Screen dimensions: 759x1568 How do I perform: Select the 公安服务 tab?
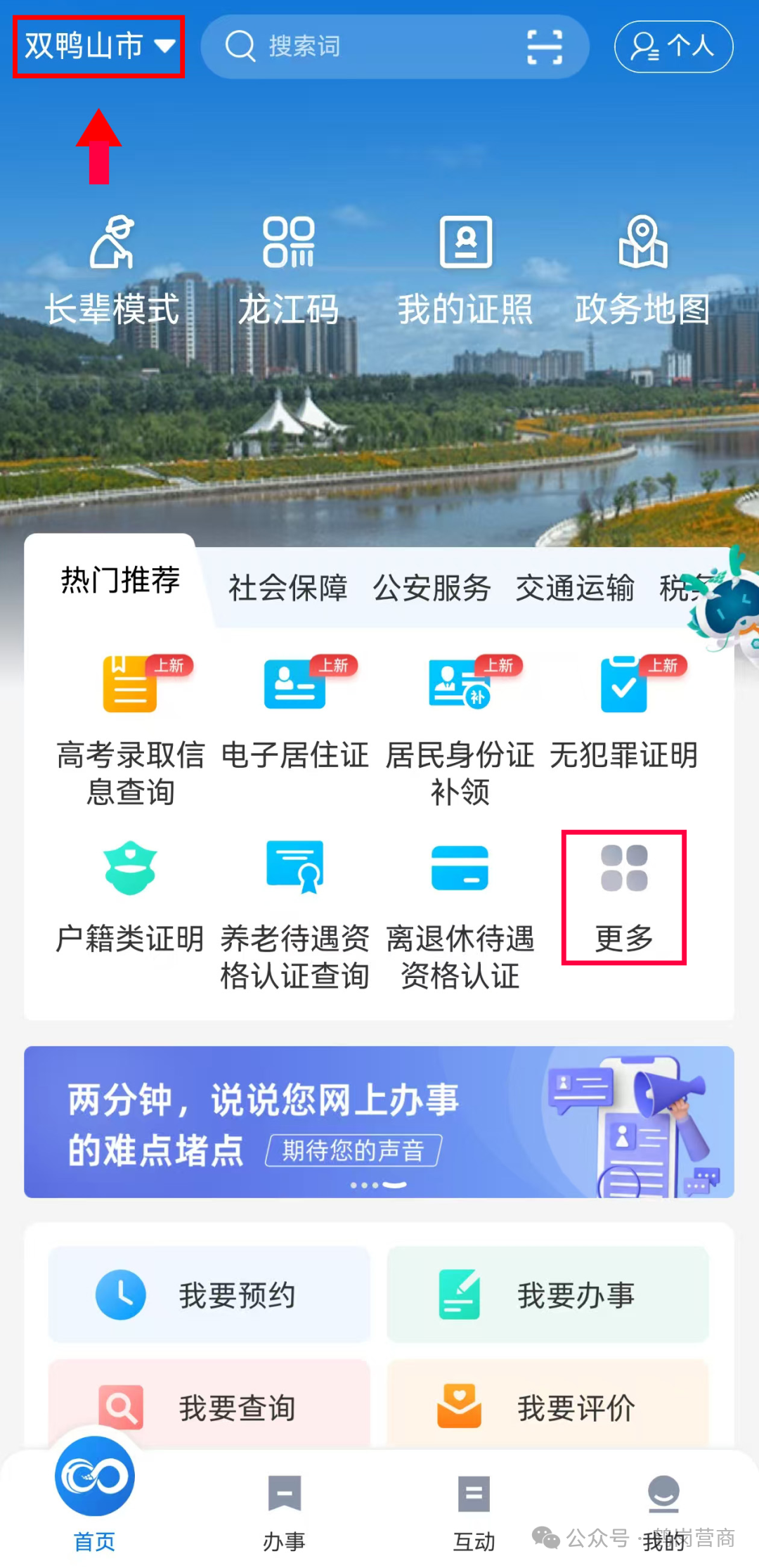pyautogui.click(x=432, y=588)
